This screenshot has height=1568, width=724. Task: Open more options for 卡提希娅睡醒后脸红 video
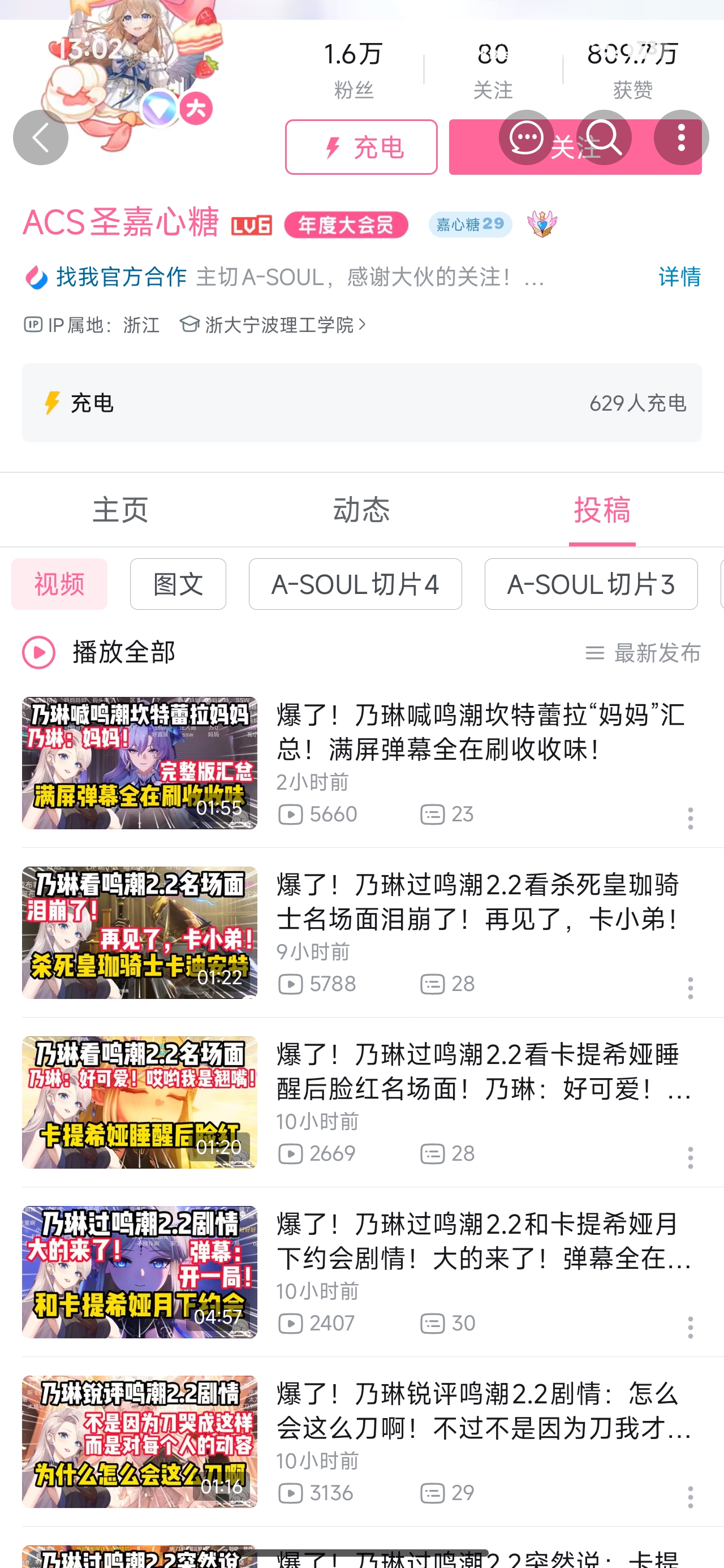(x=690, y=1157)
